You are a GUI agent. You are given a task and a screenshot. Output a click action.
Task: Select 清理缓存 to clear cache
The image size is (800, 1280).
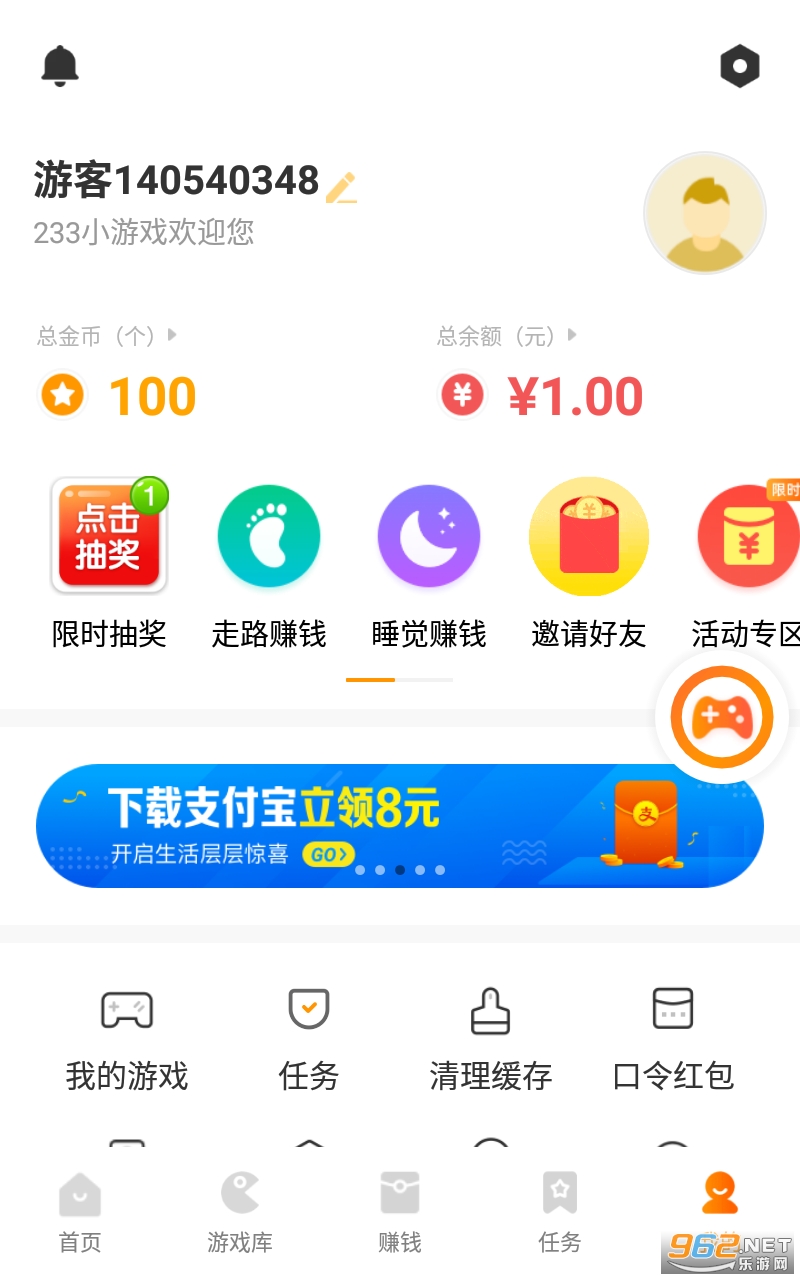point(491,1038)
